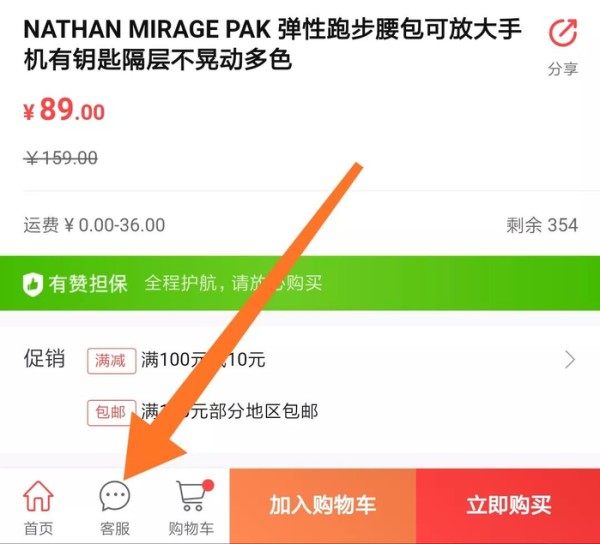The width and height of the screenshot is (600, 544).
Task: Buy now with 立即购买 button
Action: 508,505
